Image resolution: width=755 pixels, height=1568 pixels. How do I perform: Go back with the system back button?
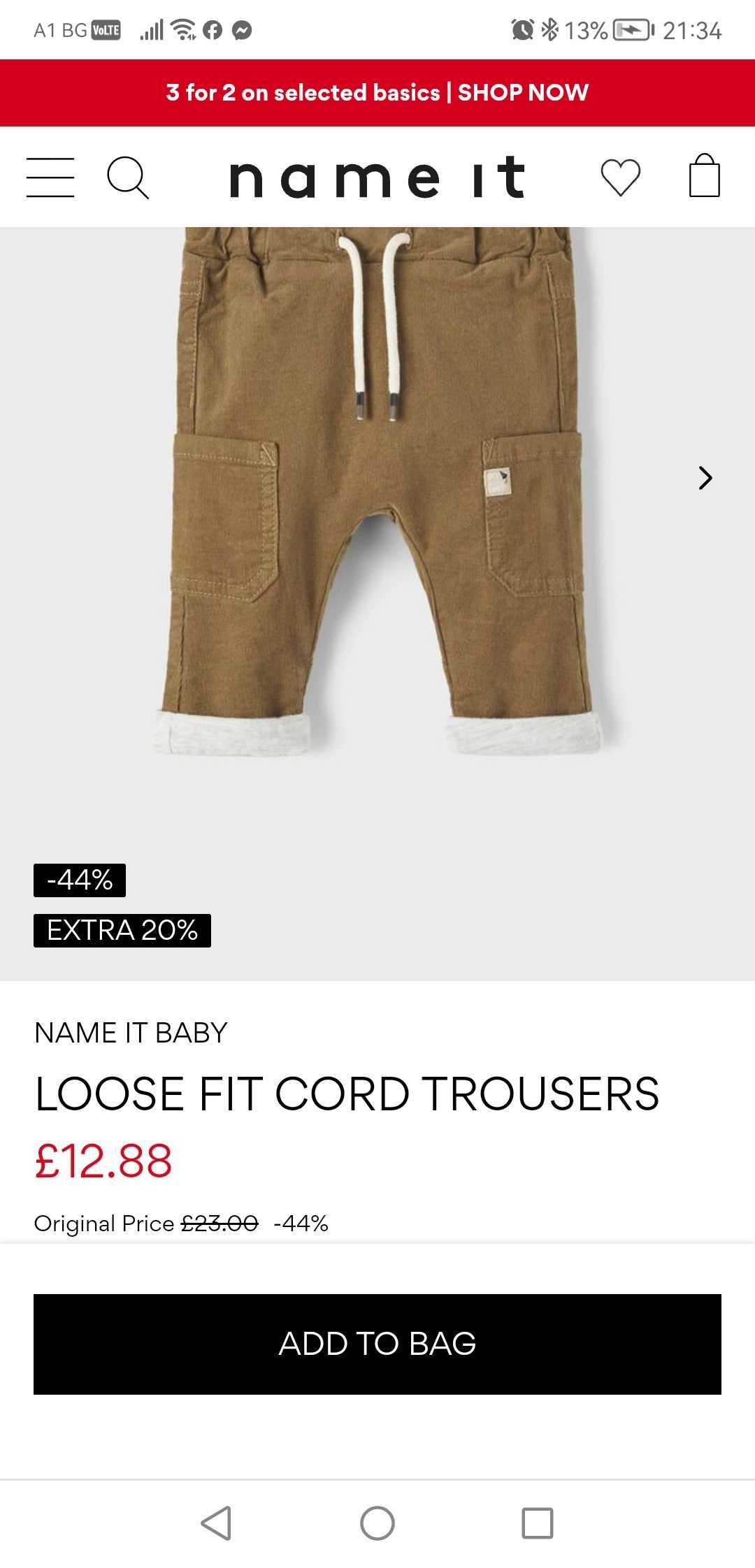coord(217,1523)
